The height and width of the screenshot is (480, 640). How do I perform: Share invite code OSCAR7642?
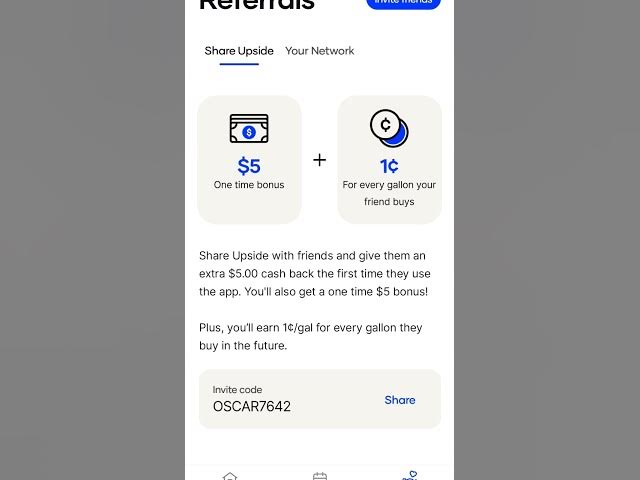(399, 400)
